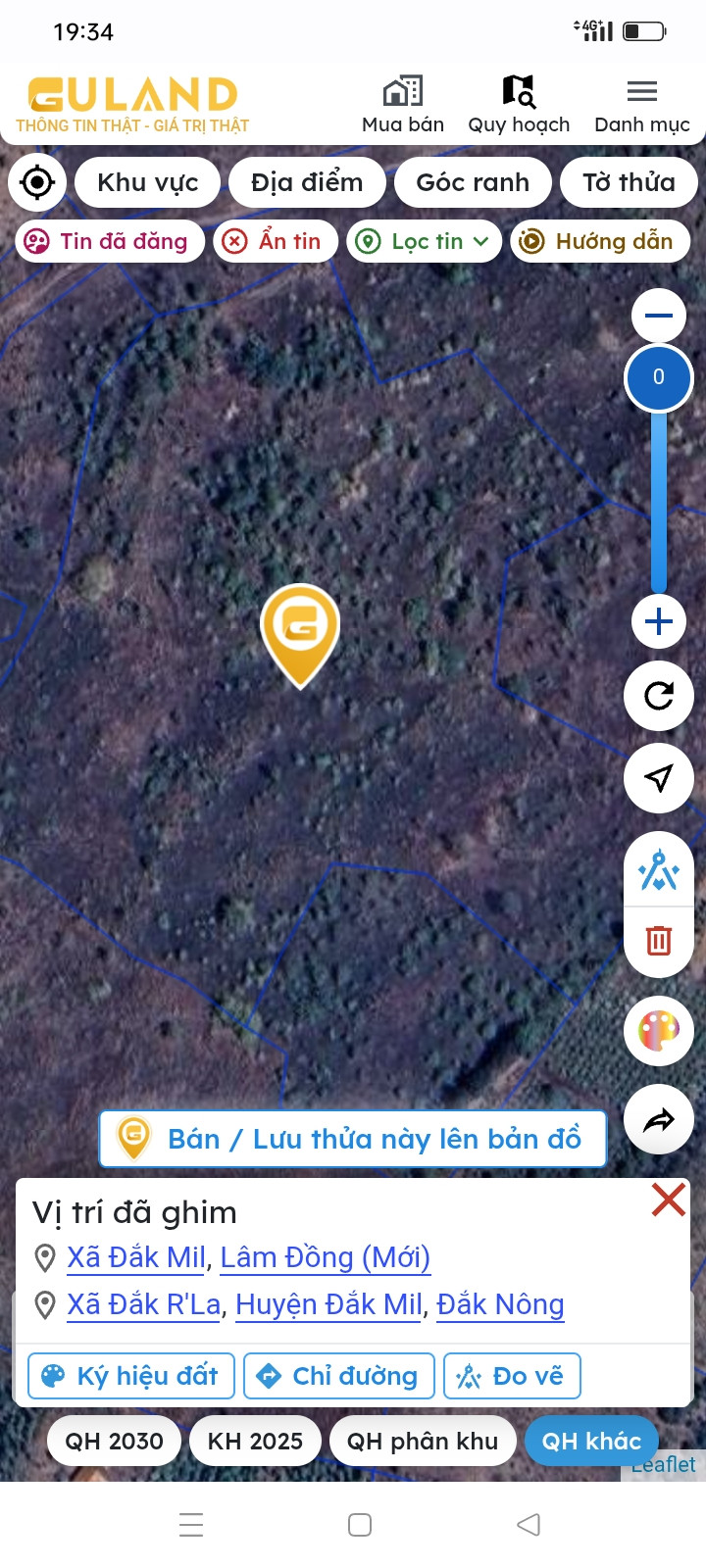Image resolution: width=706 pixels, height=1568 pixels.
Task: Switch to QH 2030 layer
Action: (114, 1441)
